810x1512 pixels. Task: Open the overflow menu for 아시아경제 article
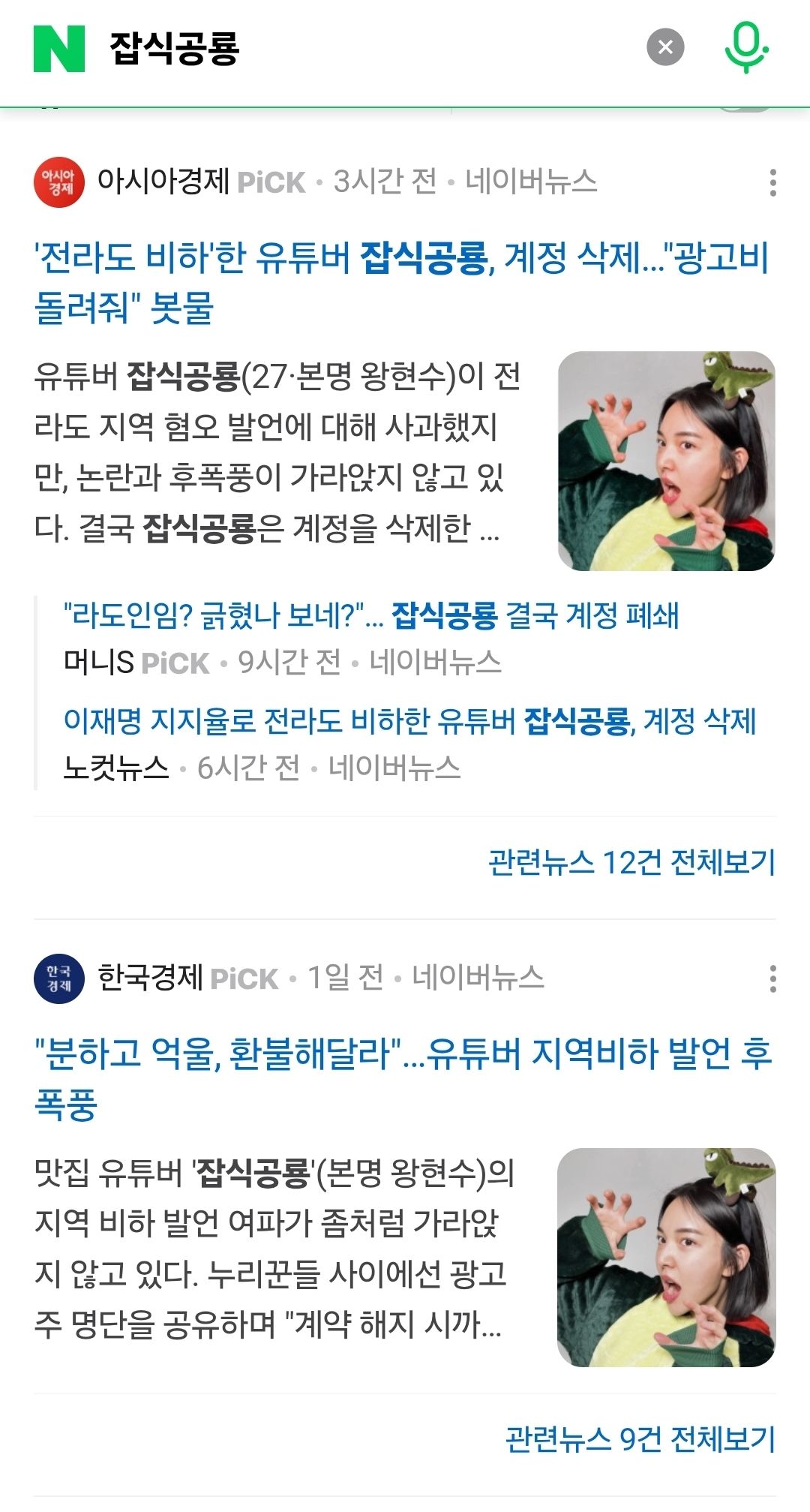click(772, 182)
